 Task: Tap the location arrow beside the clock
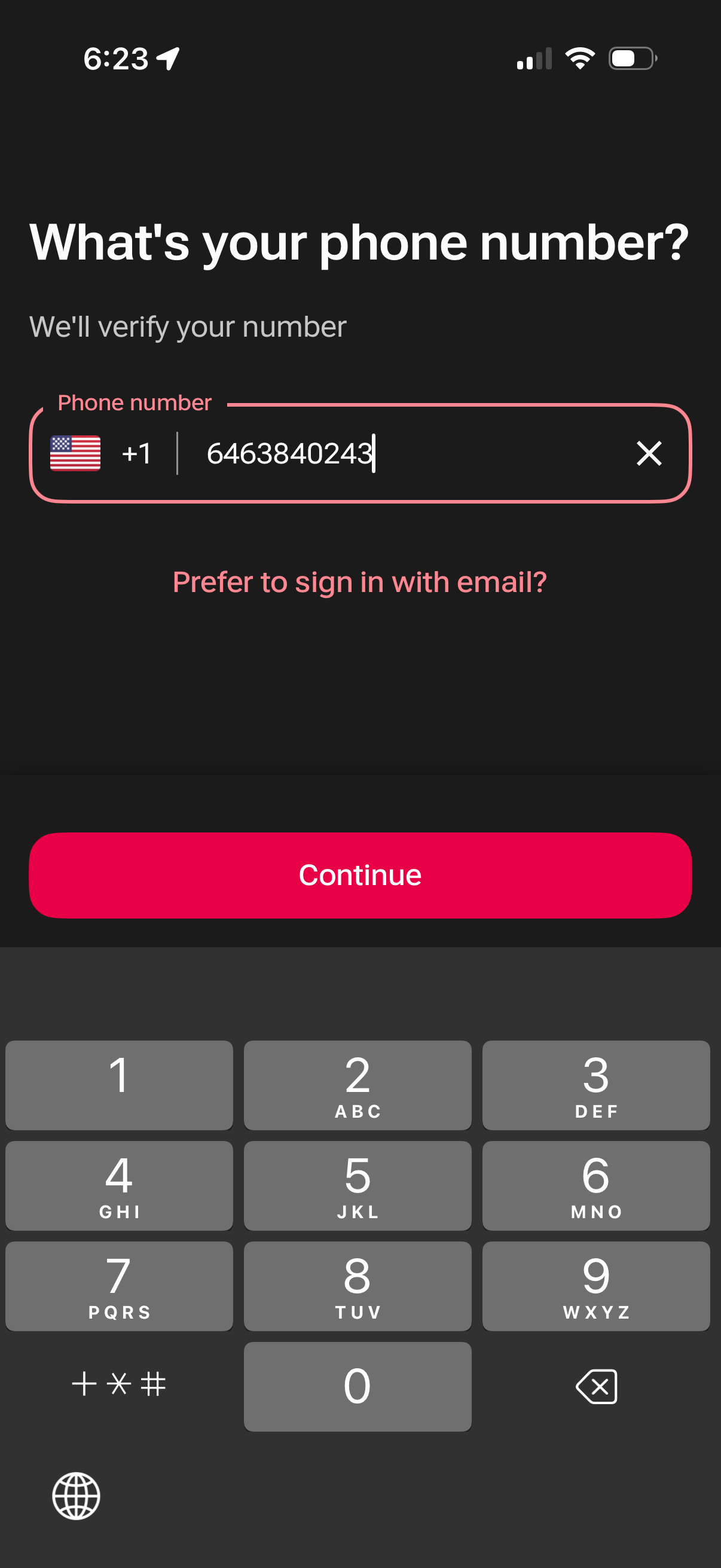point(167,59)
